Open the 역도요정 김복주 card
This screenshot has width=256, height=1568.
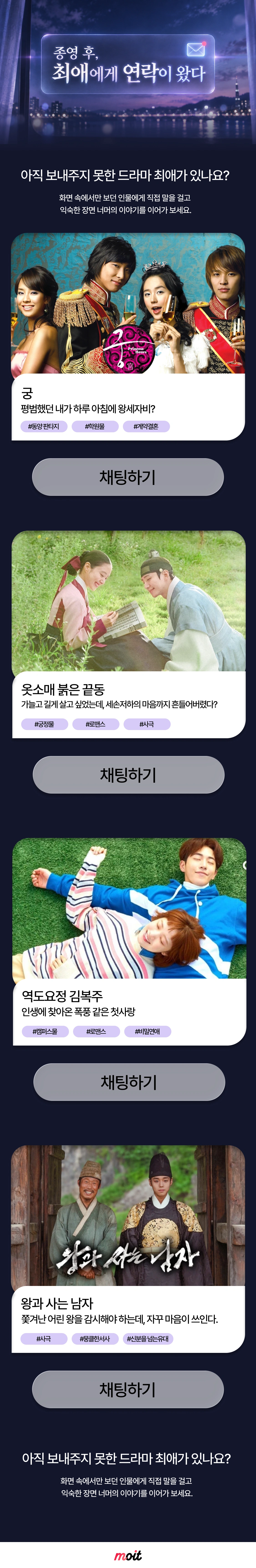[129, 942]
